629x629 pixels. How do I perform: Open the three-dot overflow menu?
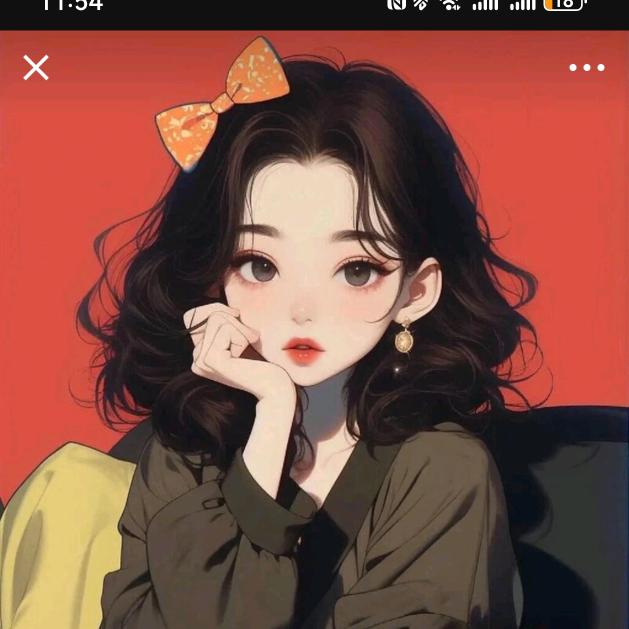[587, 68]
